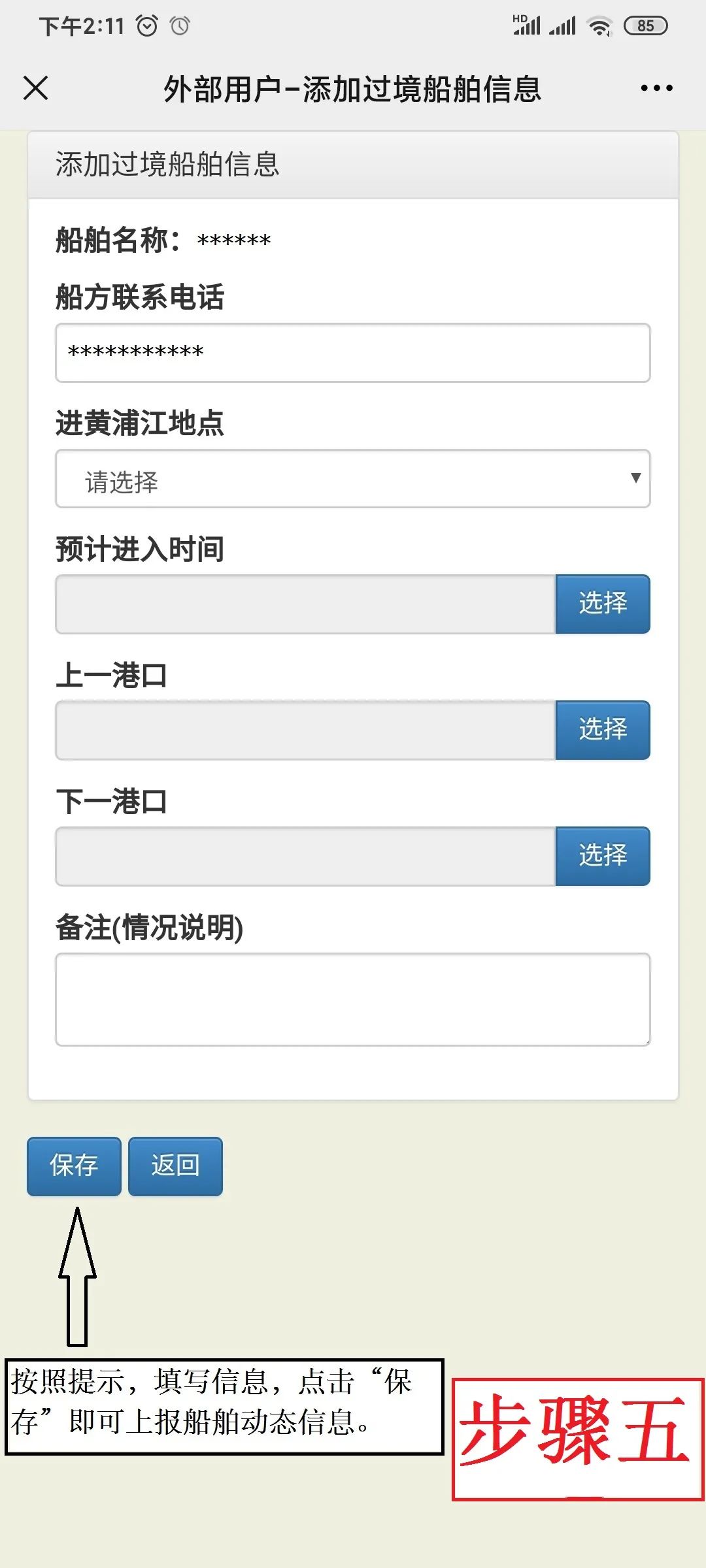706x1568 pixels.
Task: Save the form with 保存
Action: [x=74, y=1166]
